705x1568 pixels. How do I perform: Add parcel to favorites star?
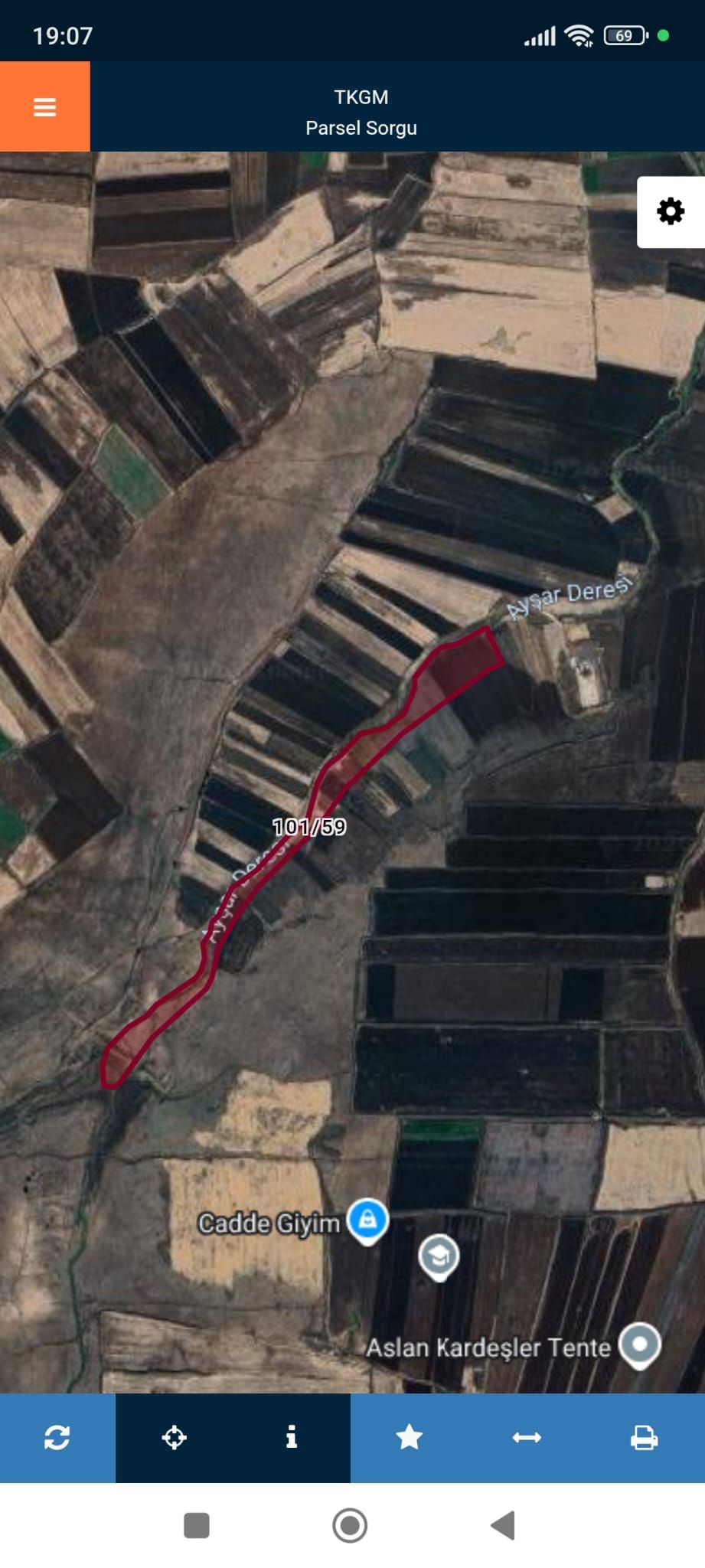[409, 1437]
